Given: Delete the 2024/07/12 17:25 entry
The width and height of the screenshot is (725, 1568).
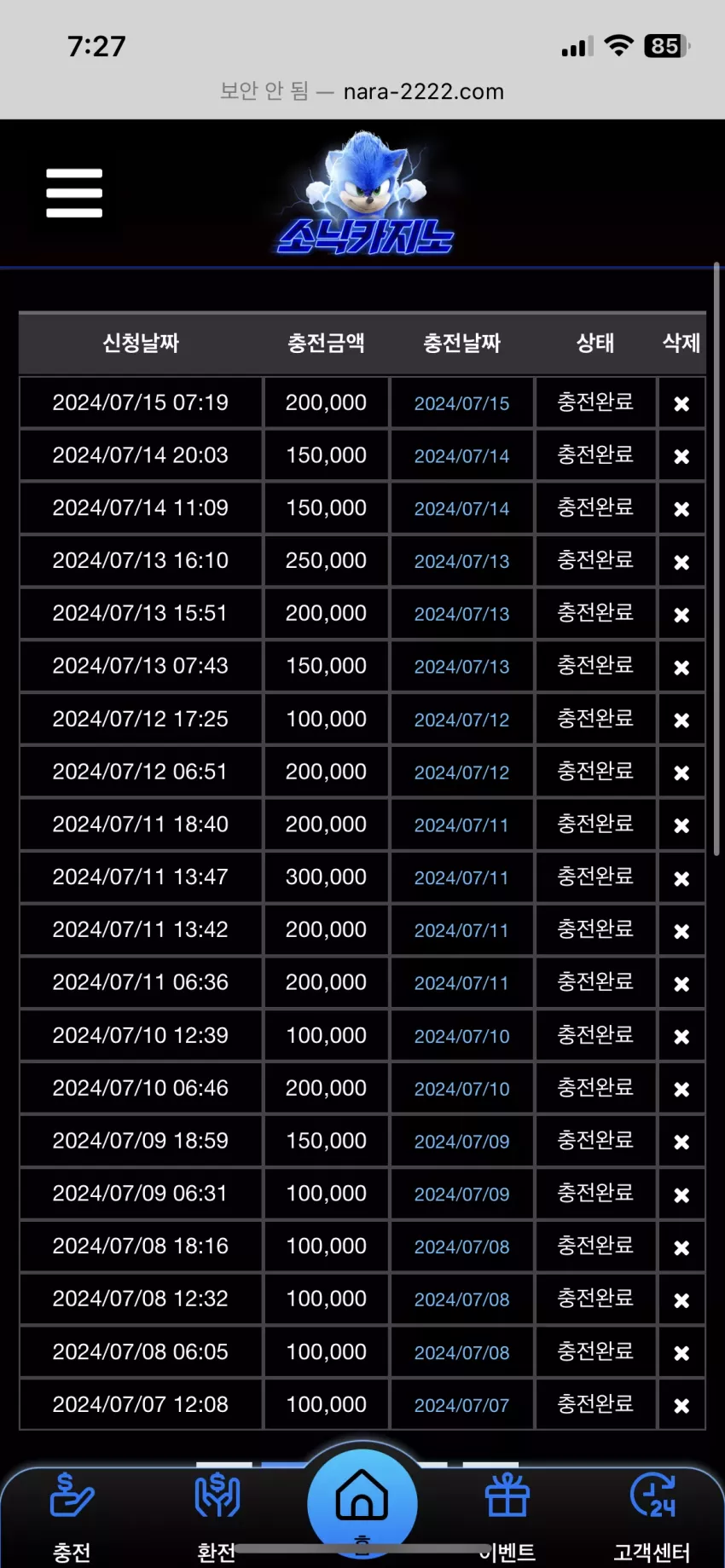Looking at the screenshot, I should pyautogui.click(x=681, y=720).
